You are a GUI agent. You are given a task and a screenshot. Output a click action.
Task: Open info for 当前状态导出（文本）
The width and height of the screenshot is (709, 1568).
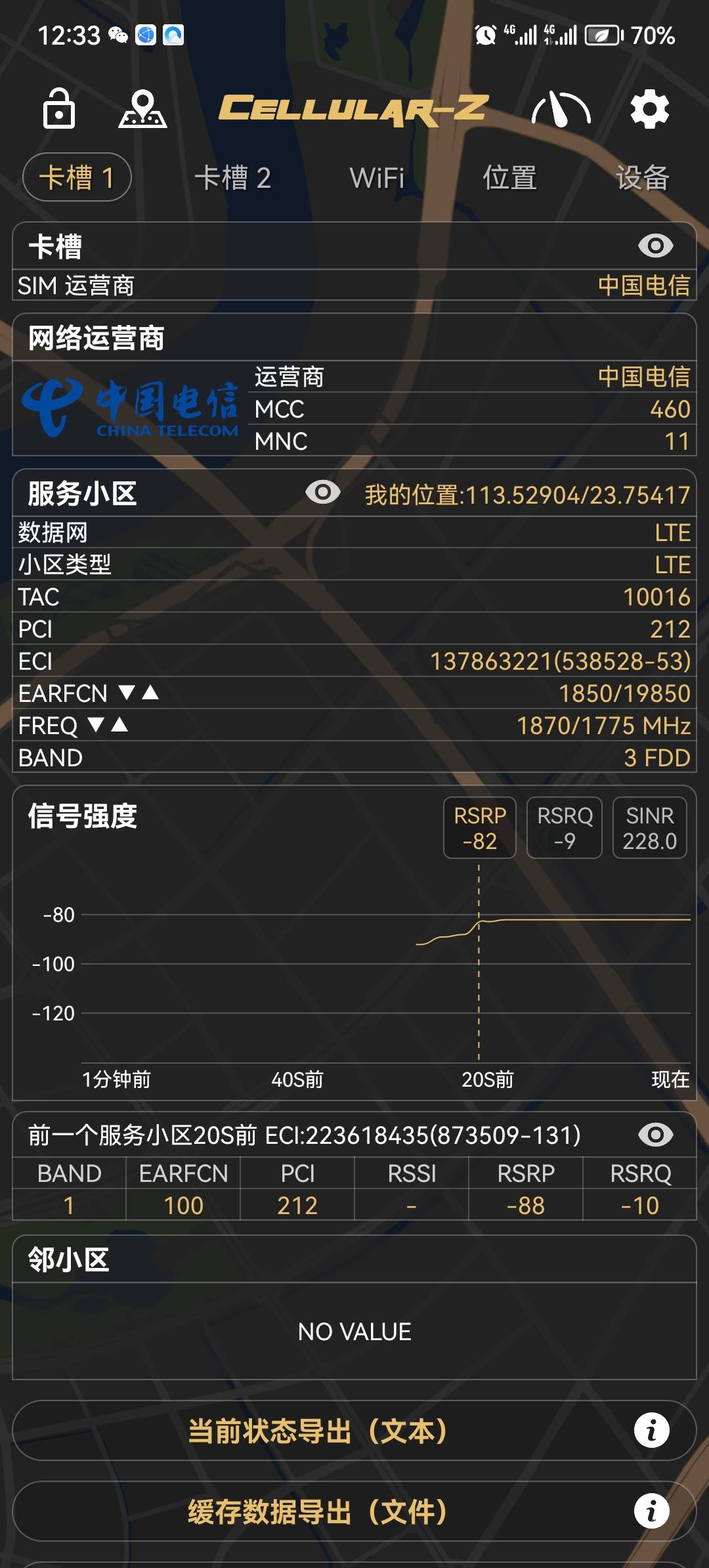coord(651,1431)
